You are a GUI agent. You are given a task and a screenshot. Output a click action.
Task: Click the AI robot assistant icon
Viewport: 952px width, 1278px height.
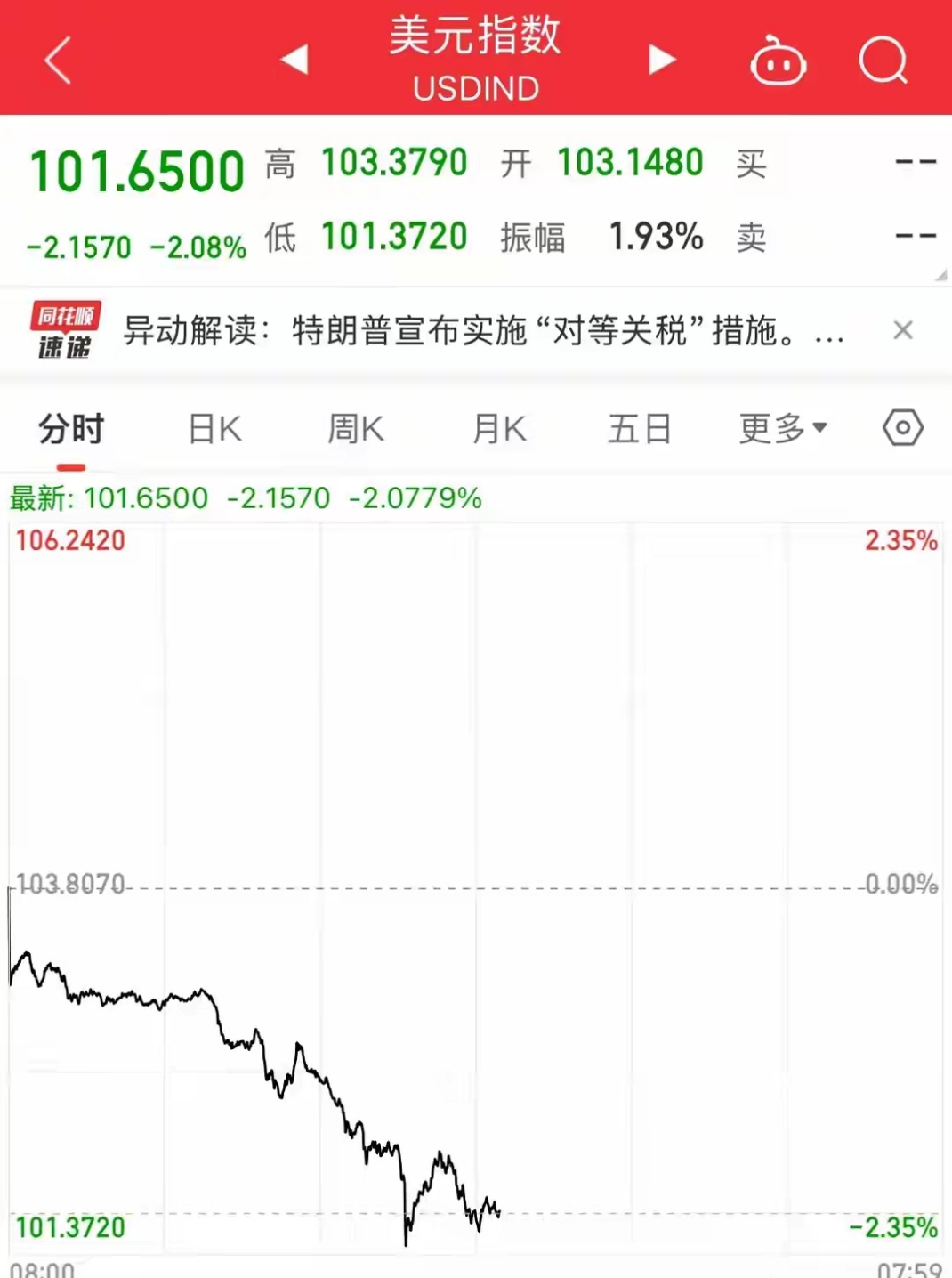[779, 59]
